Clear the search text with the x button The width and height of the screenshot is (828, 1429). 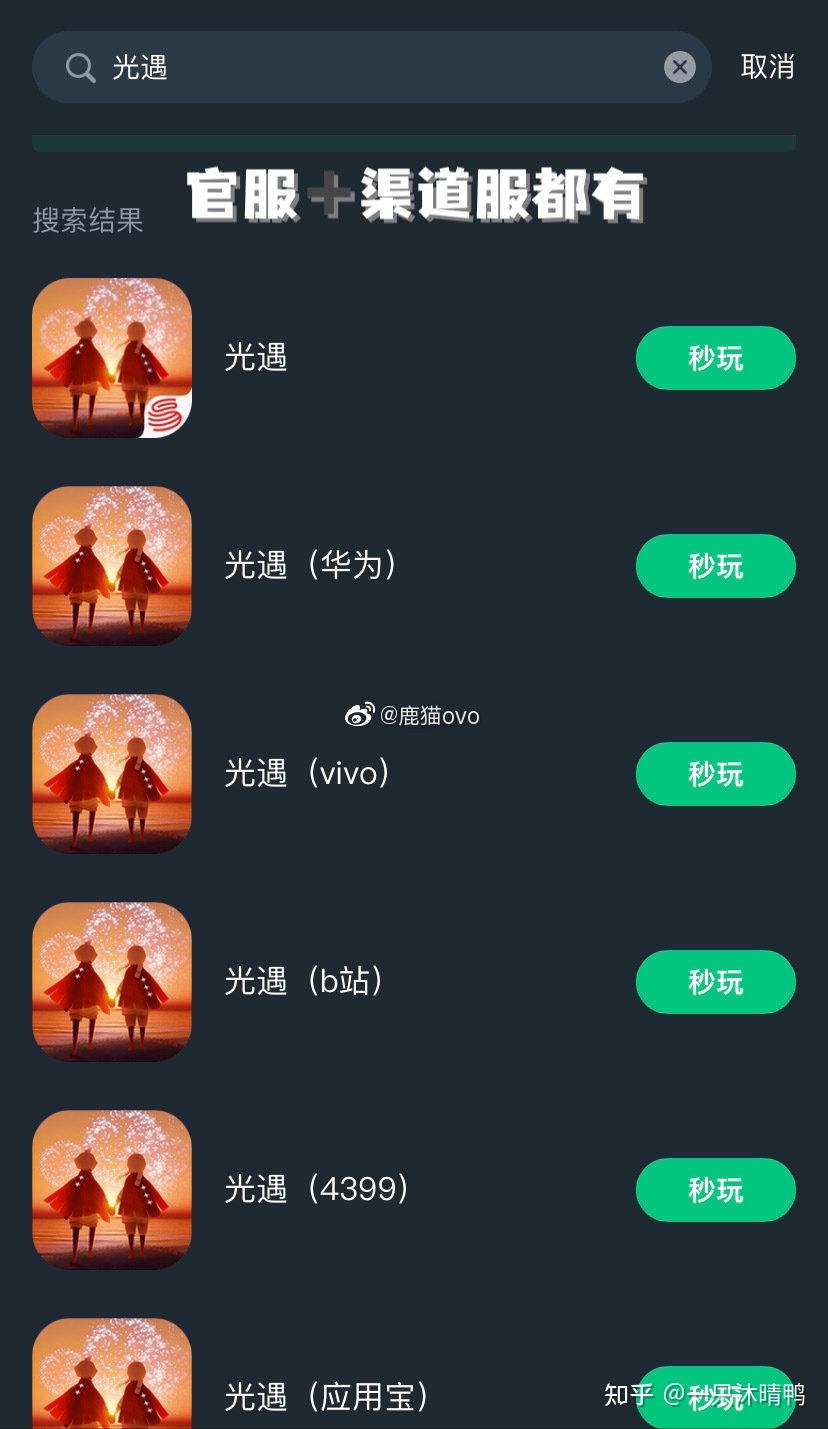(679, 67)
